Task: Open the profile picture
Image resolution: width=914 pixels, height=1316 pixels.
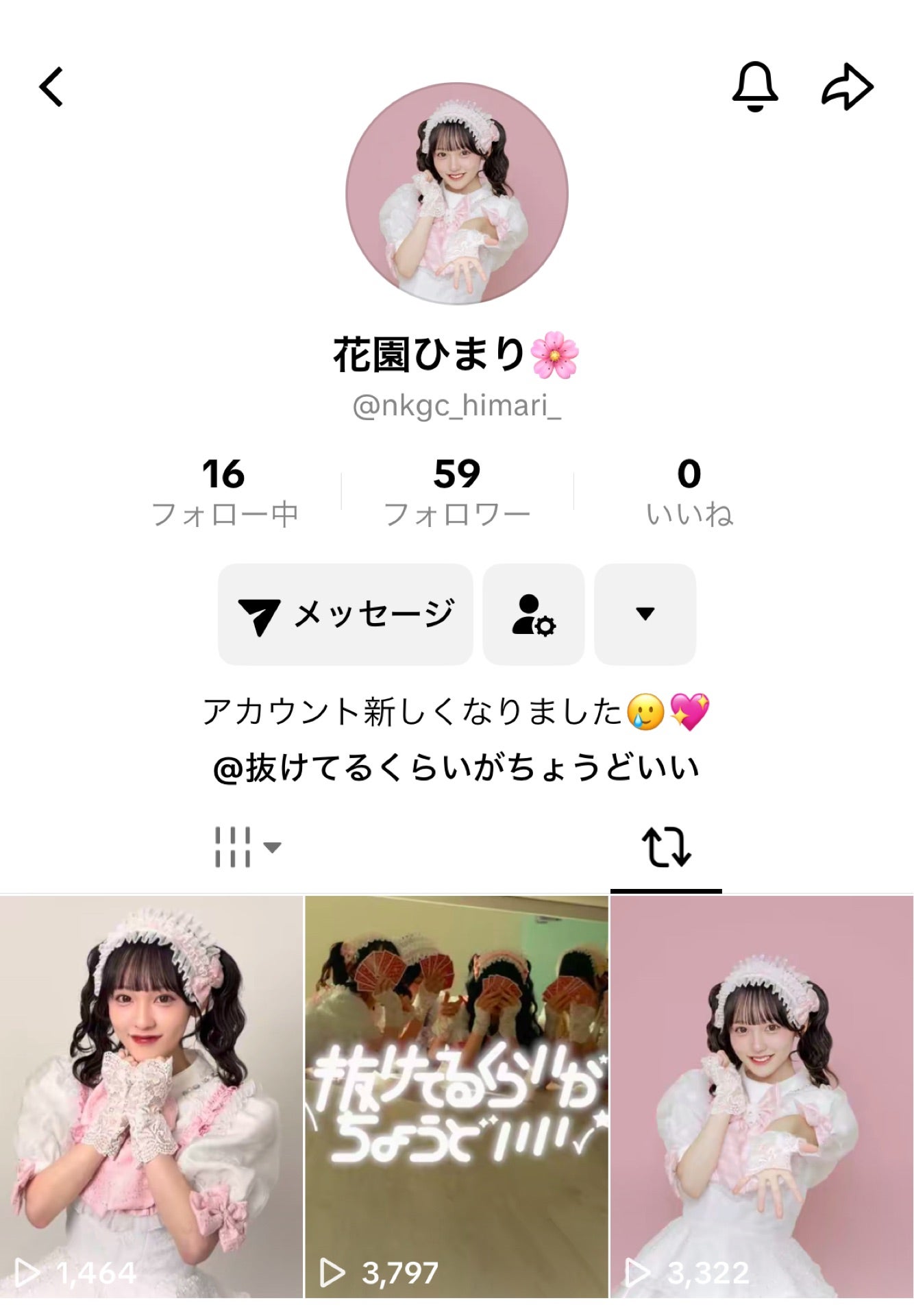Action: tap(457, 193)
